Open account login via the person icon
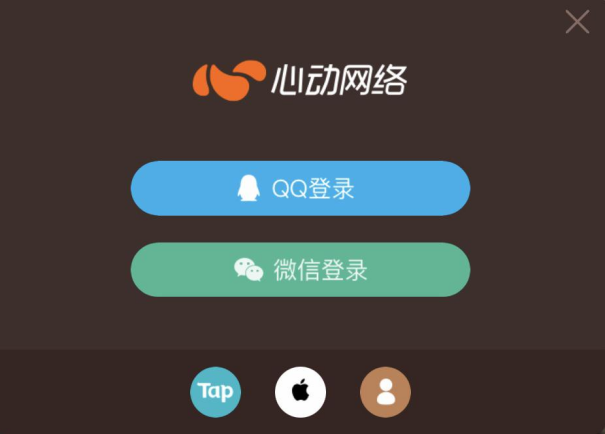 (x=385, y=391)
